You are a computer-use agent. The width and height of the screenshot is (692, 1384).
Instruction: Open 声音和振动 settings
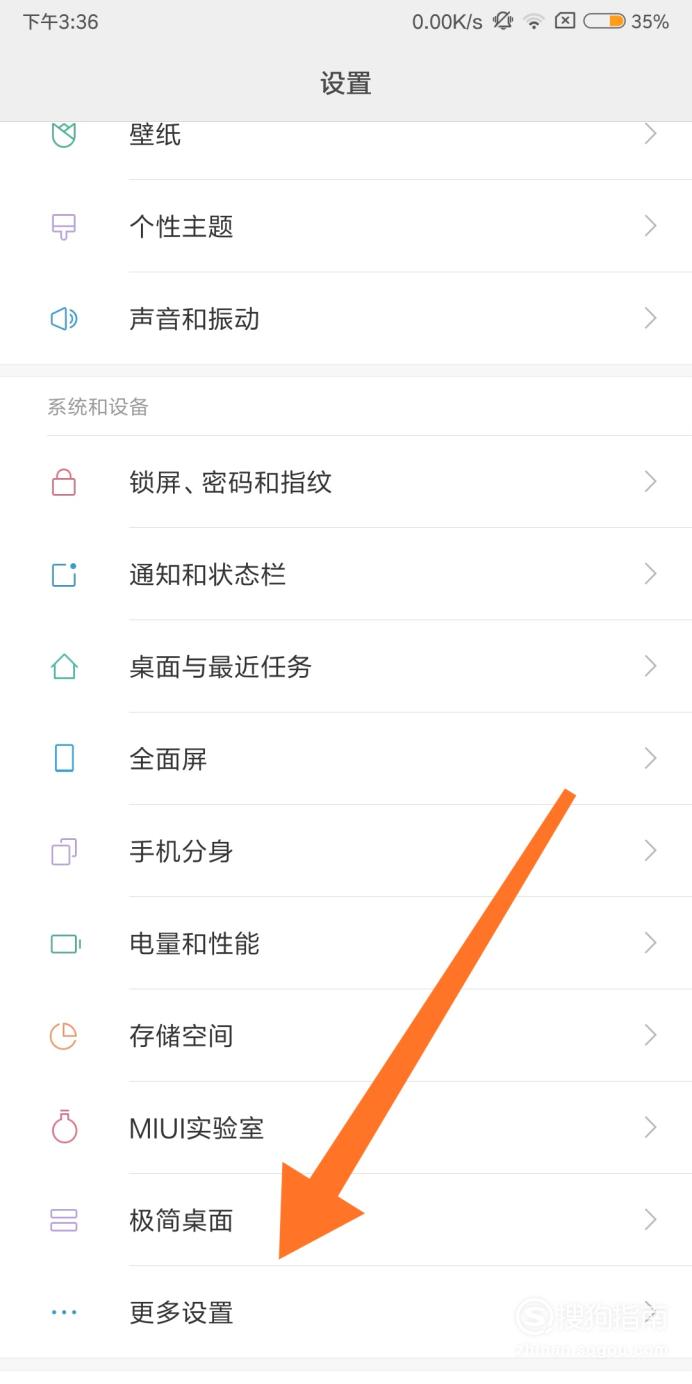click(x=346, y=318)
